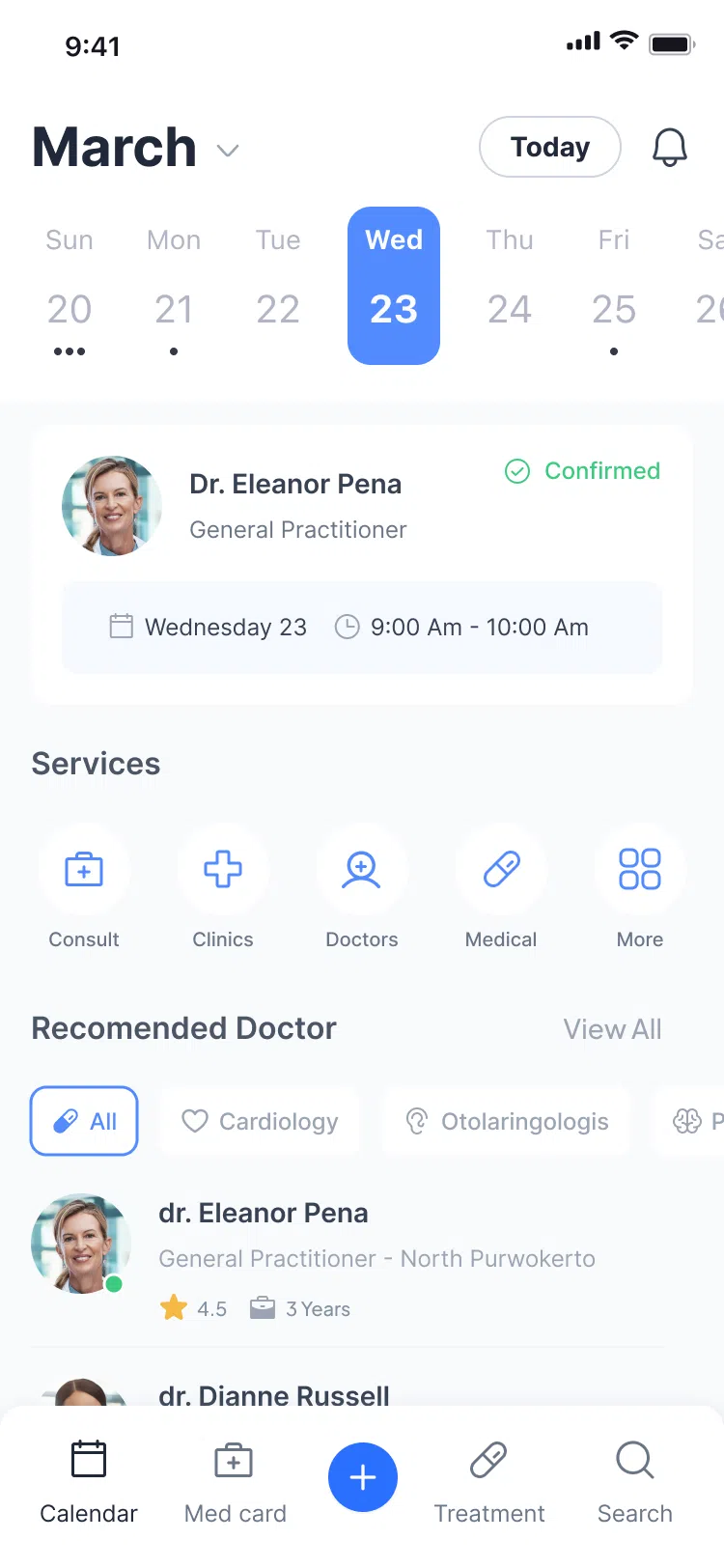Jump to Today's date
Viewport: 724px width, 1568px height.
[x=549, y=147]
